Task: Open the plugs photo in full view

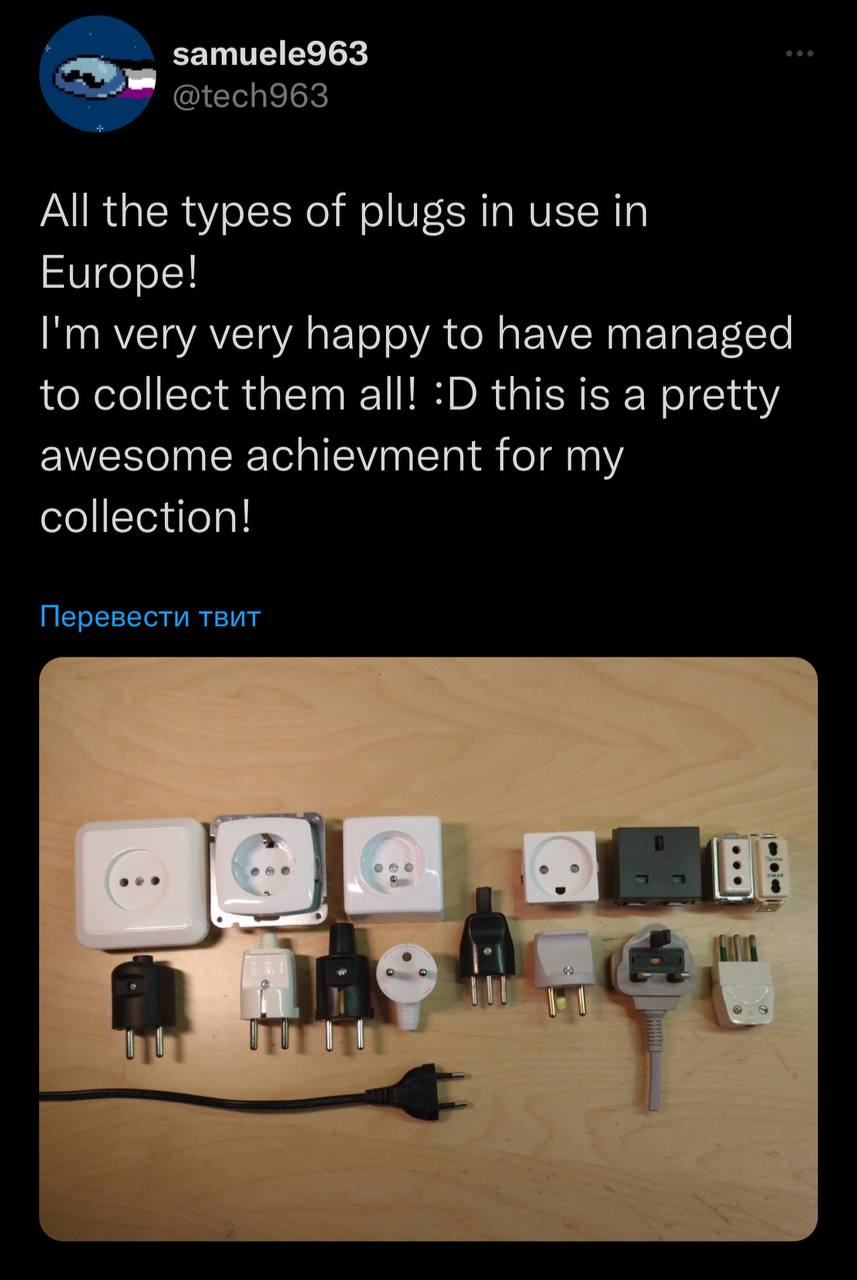Action: point(428,948)
